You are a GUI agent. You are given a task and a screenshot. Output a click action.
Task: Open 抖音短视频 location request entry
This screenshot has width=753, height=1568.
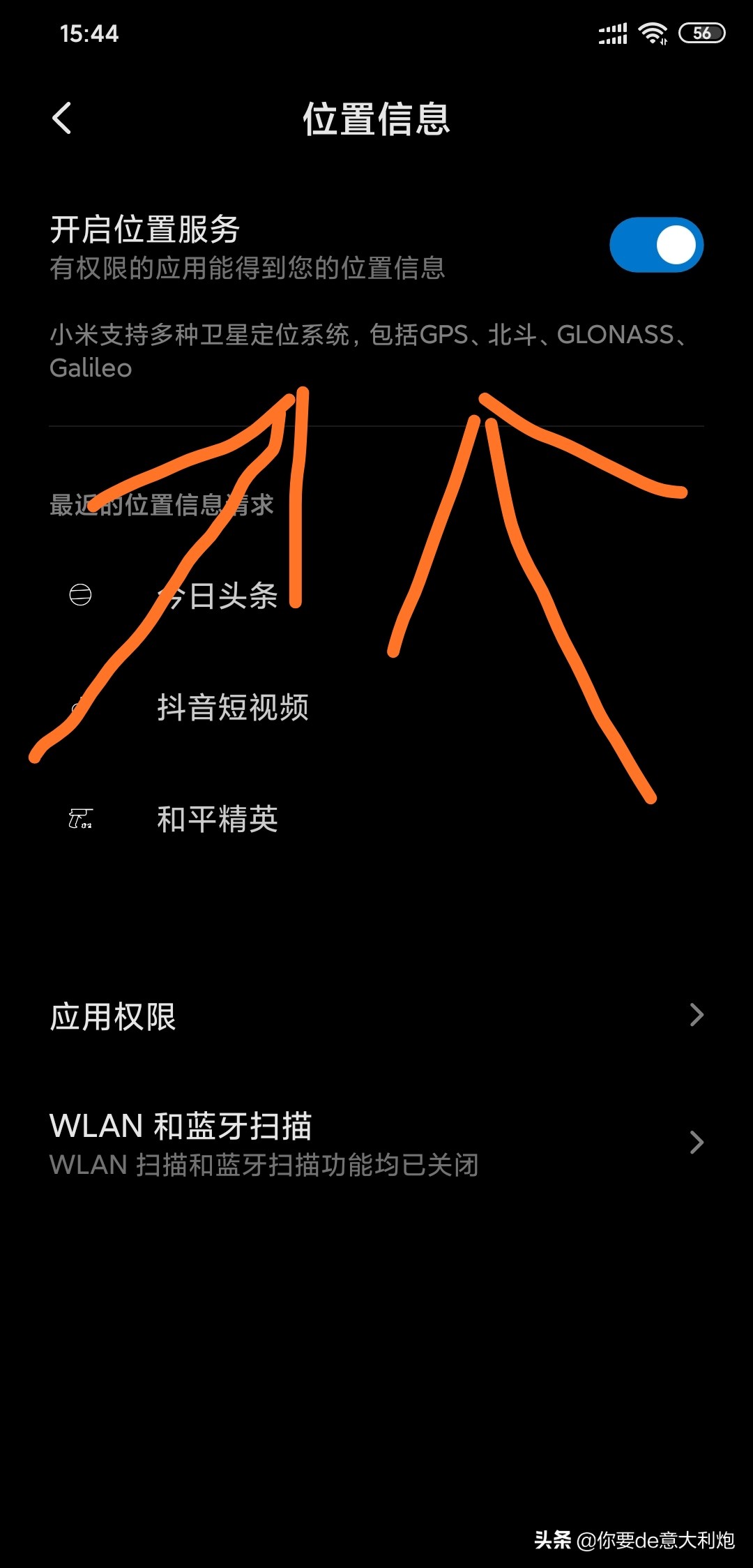tap(232, 707)
